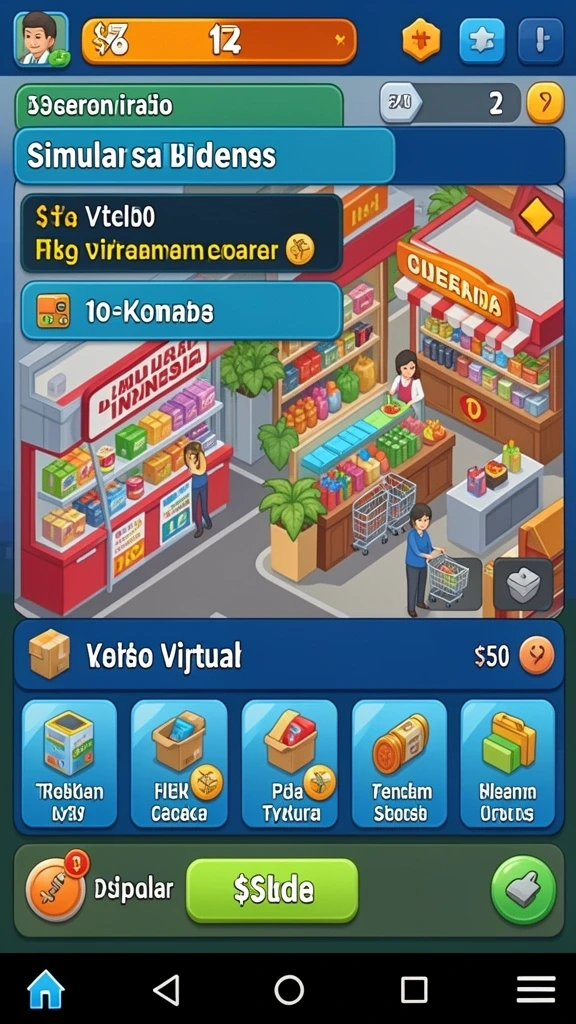The height and width of the screenshot is (1024, 576).
Task: Pick the Bleanm Orbobs item card
Action: click(x=508, y=763)
